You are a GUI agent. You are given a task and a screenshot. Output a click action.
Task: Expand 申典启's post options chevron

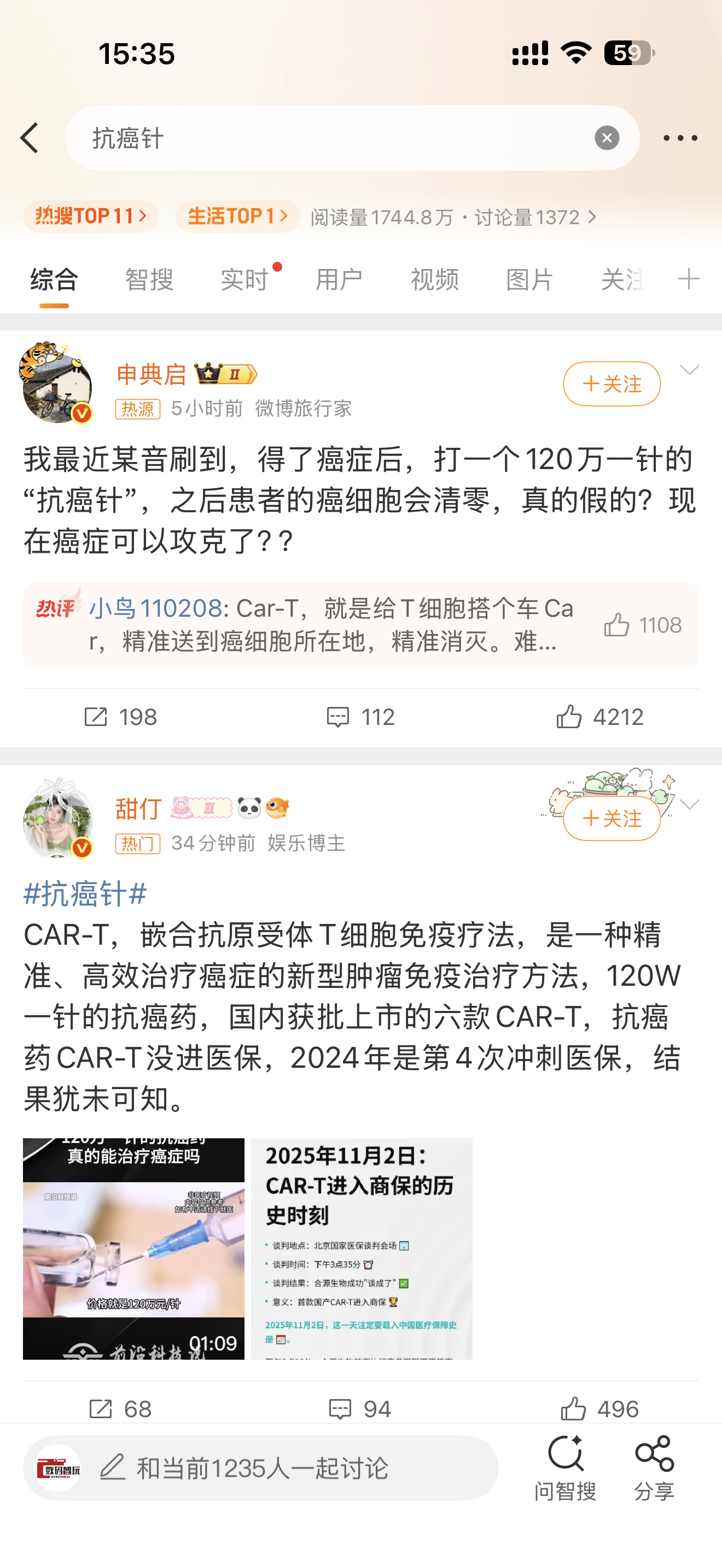(689, 370)
